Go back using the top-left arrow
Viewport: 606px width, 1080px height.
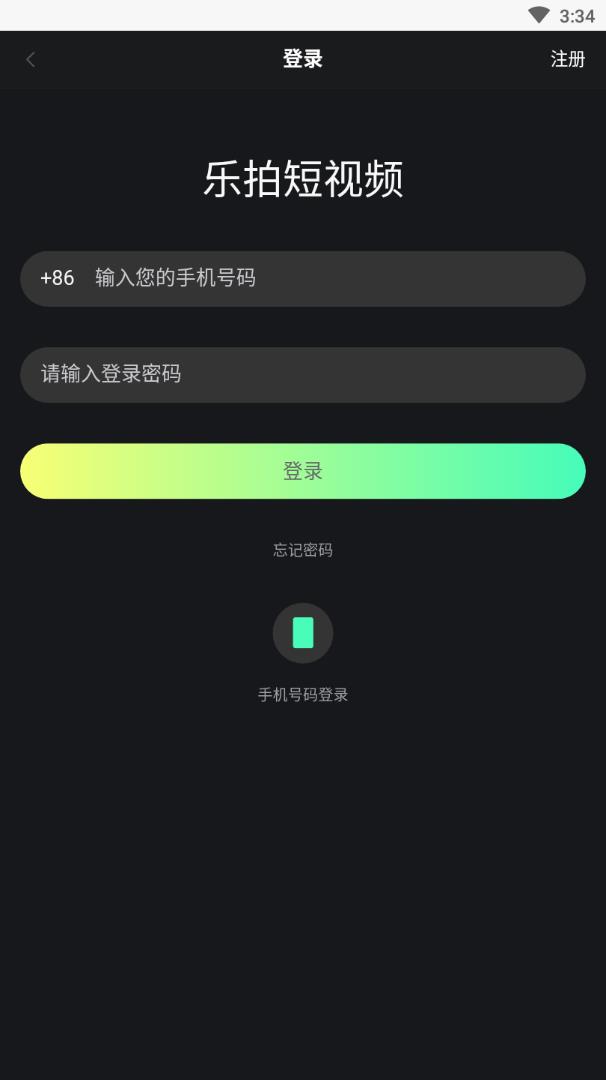30,60
